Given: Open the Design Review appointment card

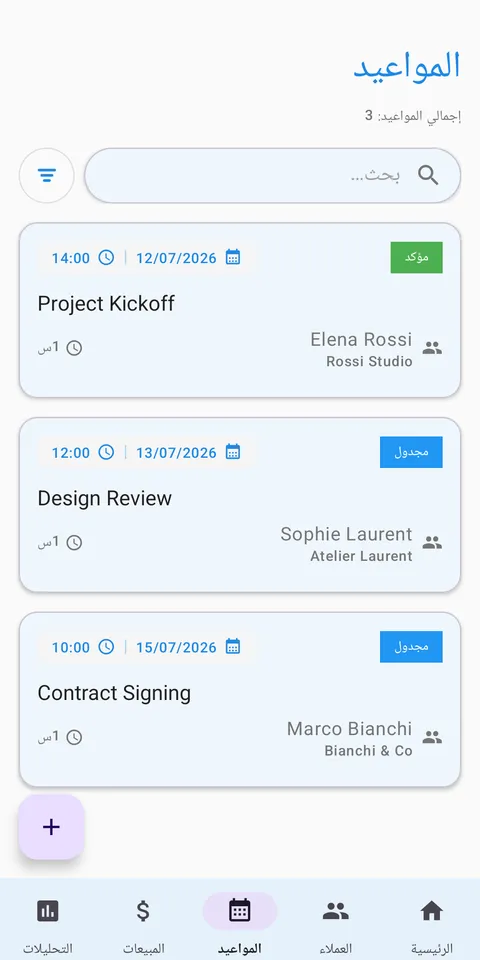Looking at the screenshot, I should pyautogui.click(x=240, y=505).
